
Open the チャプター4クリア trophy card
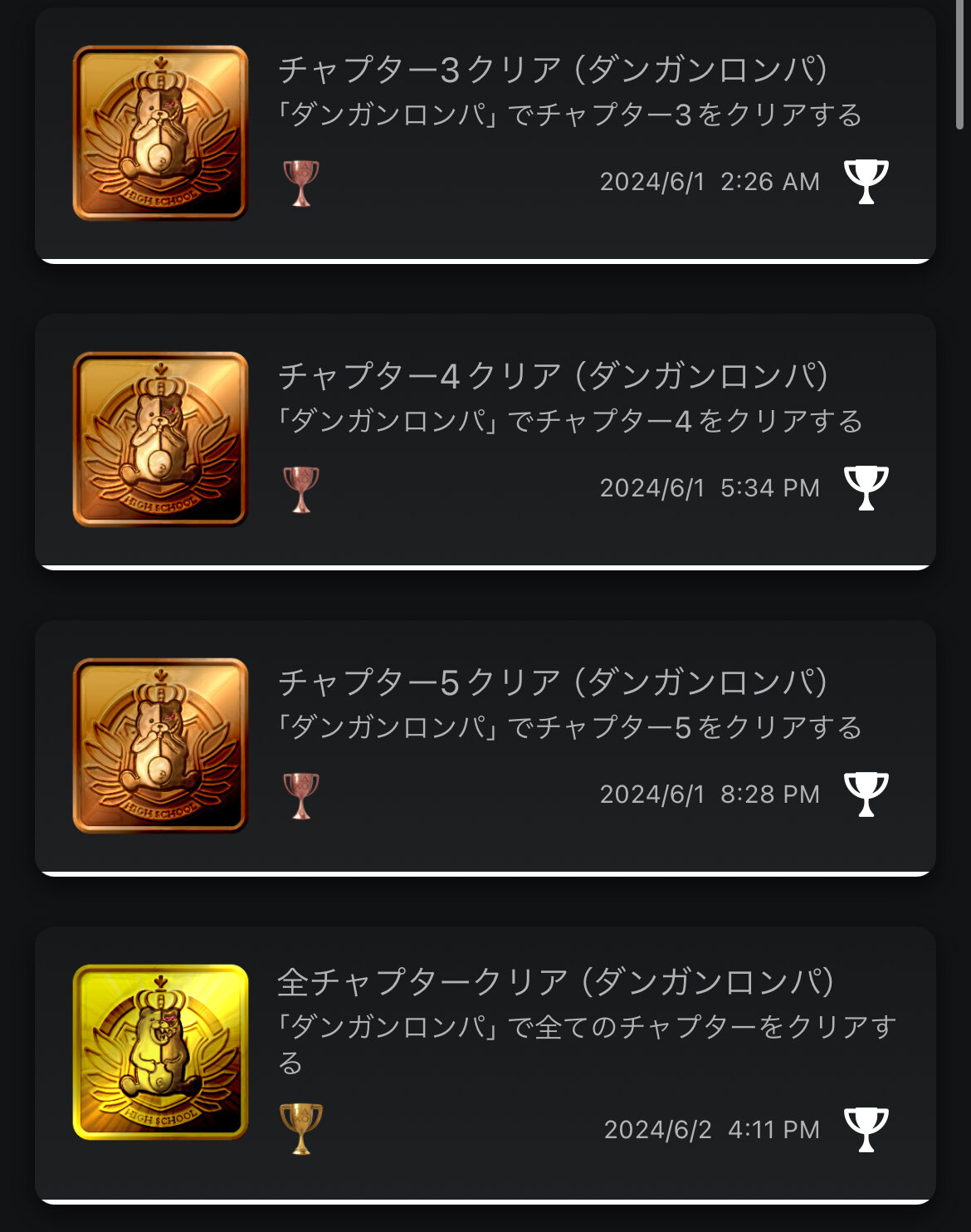pyautogui.click(x=486, y=442)
